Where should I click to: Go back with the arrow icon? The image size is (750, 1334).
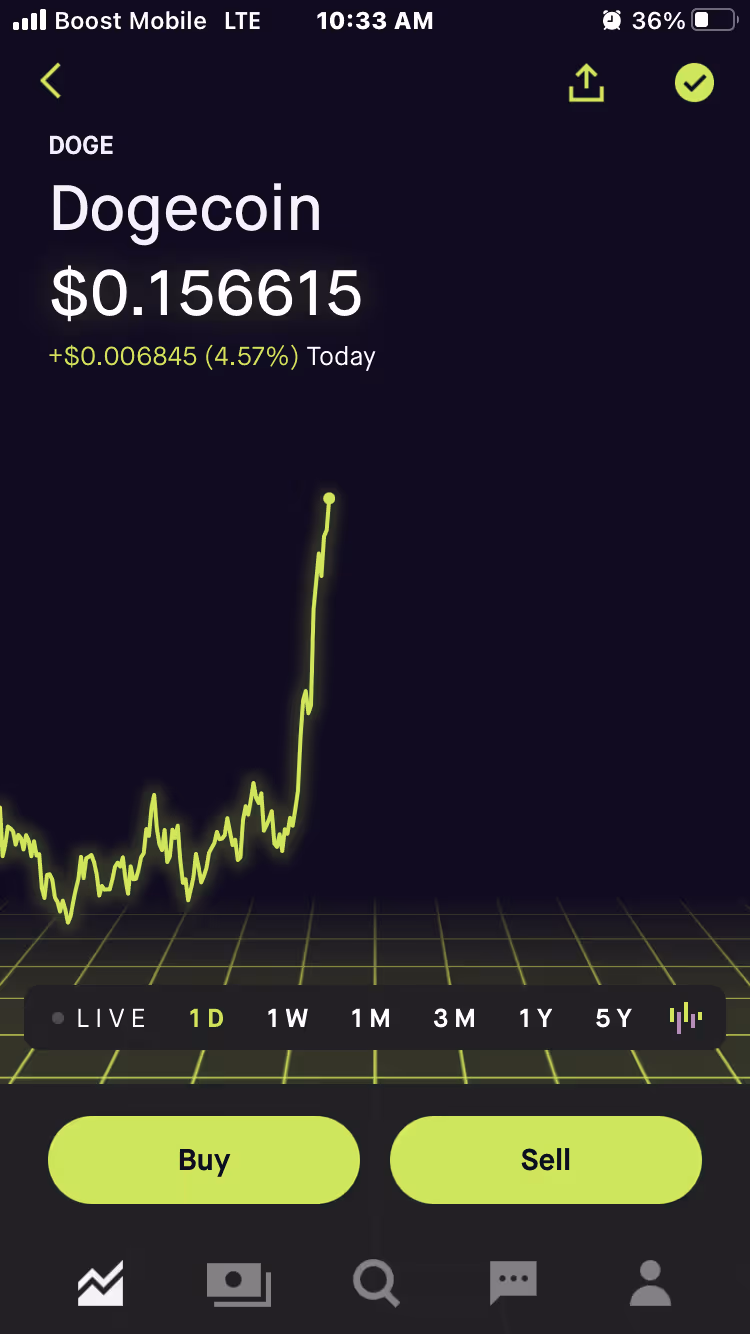pos(51,81)
